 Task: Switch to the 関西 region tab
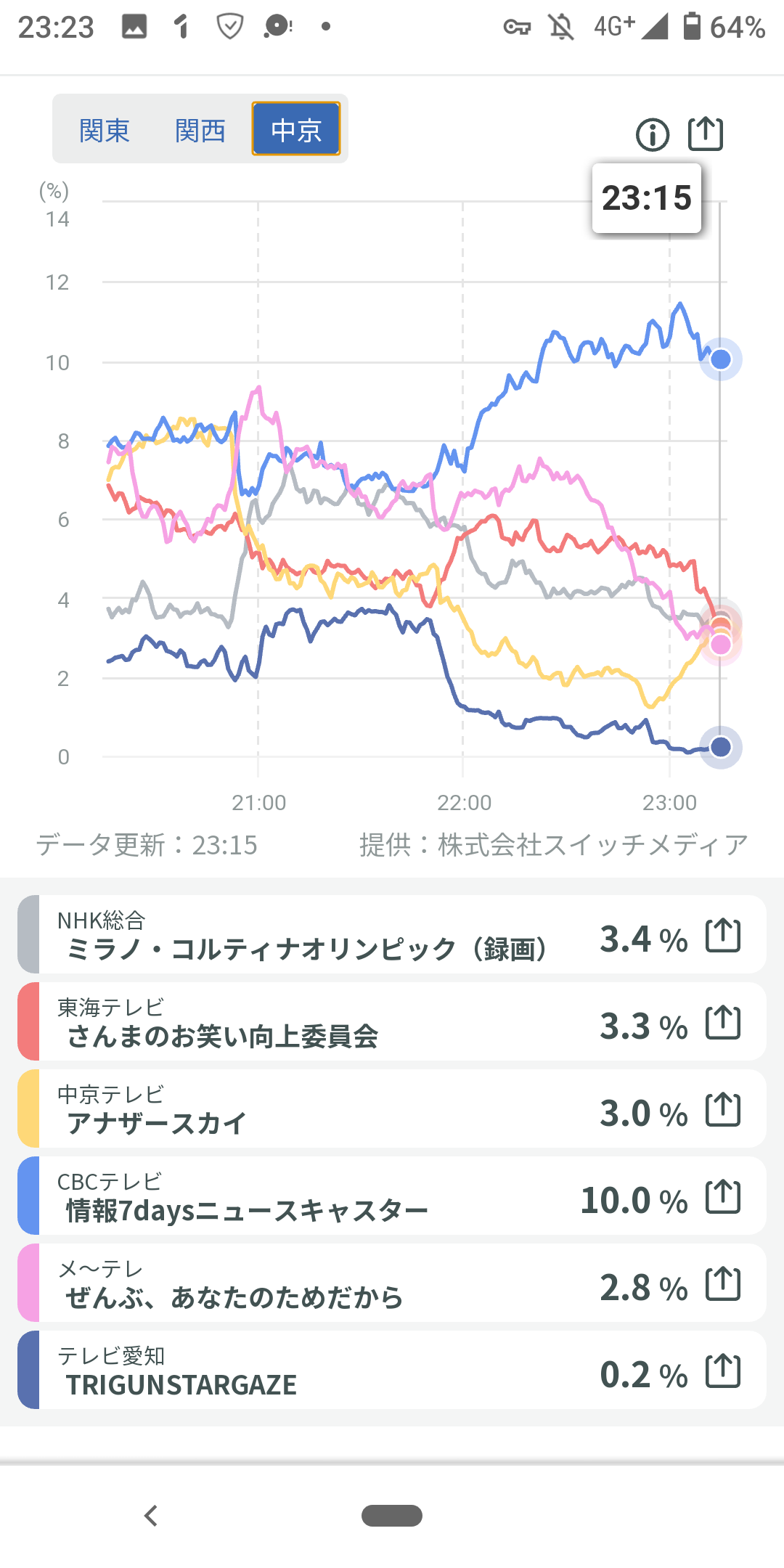(200, 131)
